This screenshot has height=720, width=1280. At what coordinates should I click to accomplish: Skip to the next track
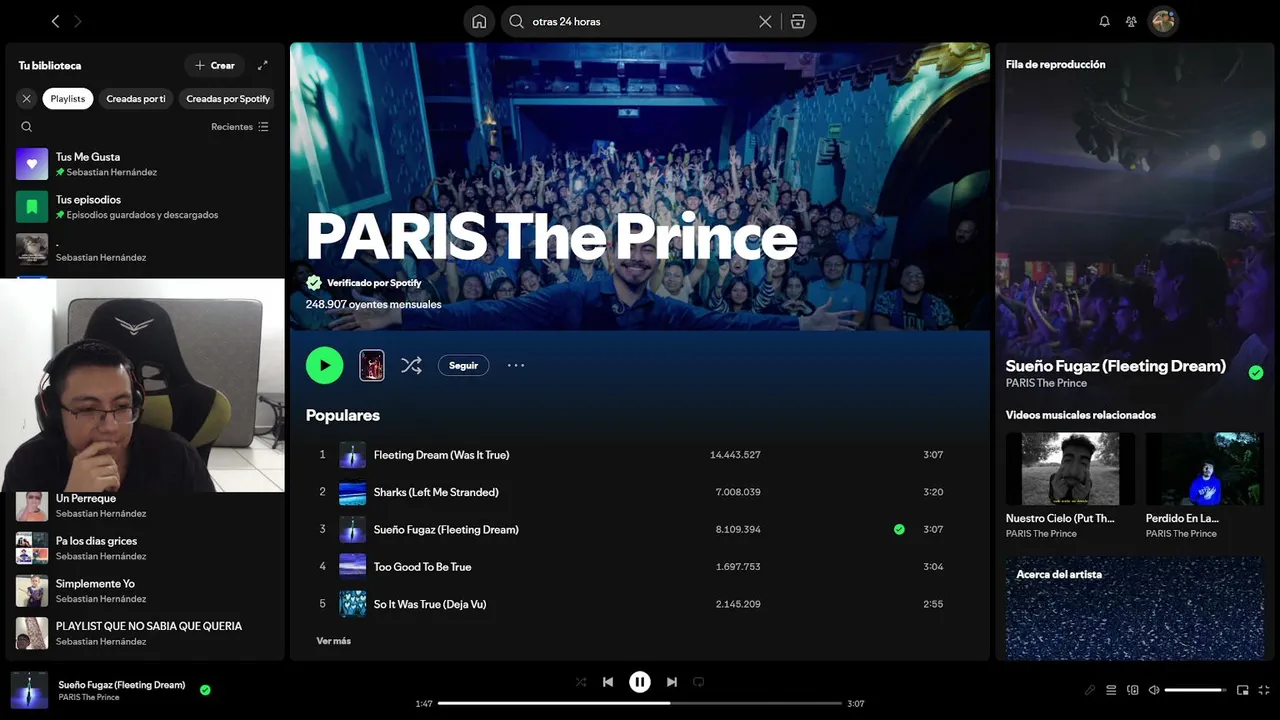point(672,682)
